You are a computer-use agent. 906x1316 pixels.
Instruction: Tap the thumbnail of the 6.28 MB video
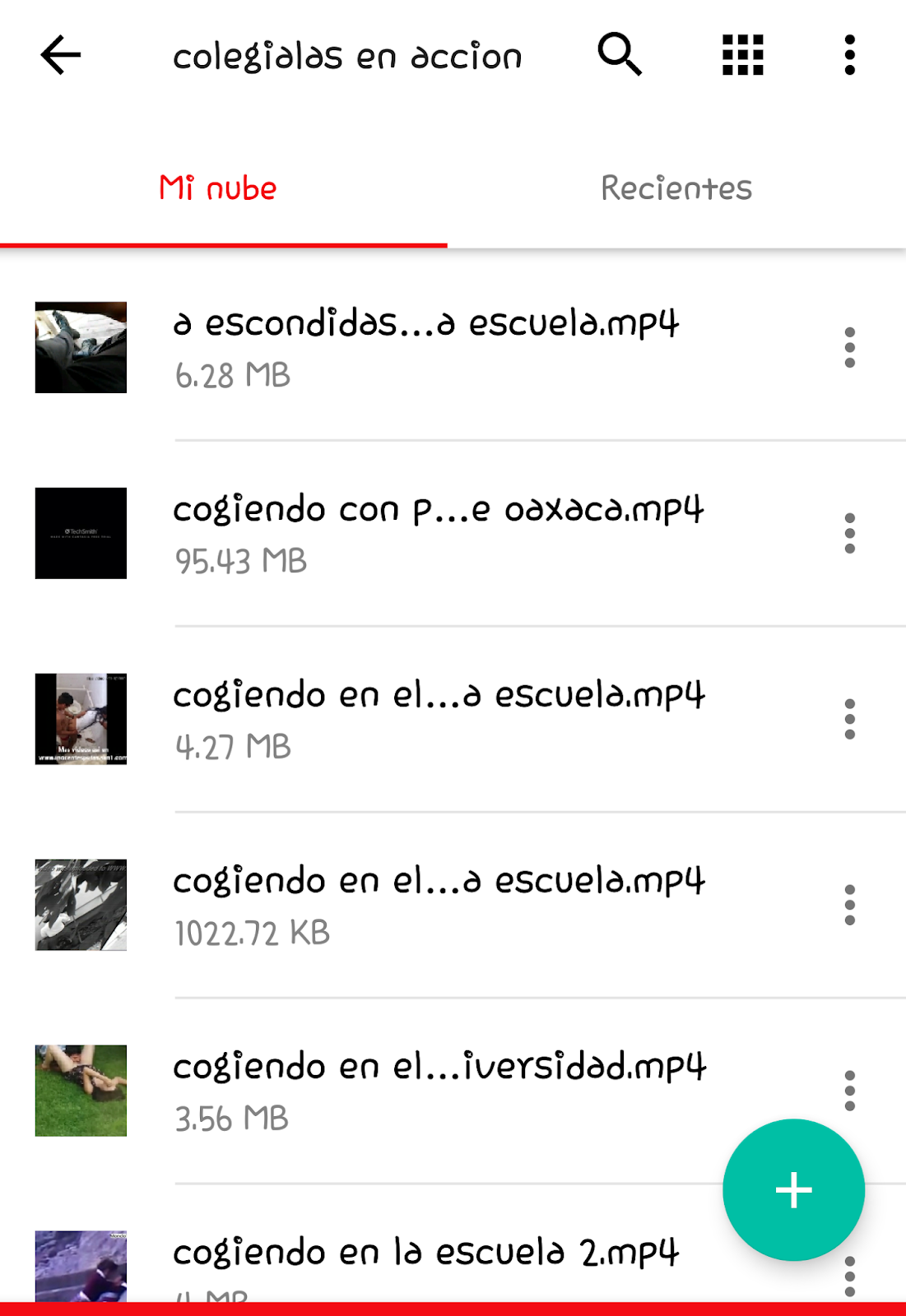click(x=80, y=347)
